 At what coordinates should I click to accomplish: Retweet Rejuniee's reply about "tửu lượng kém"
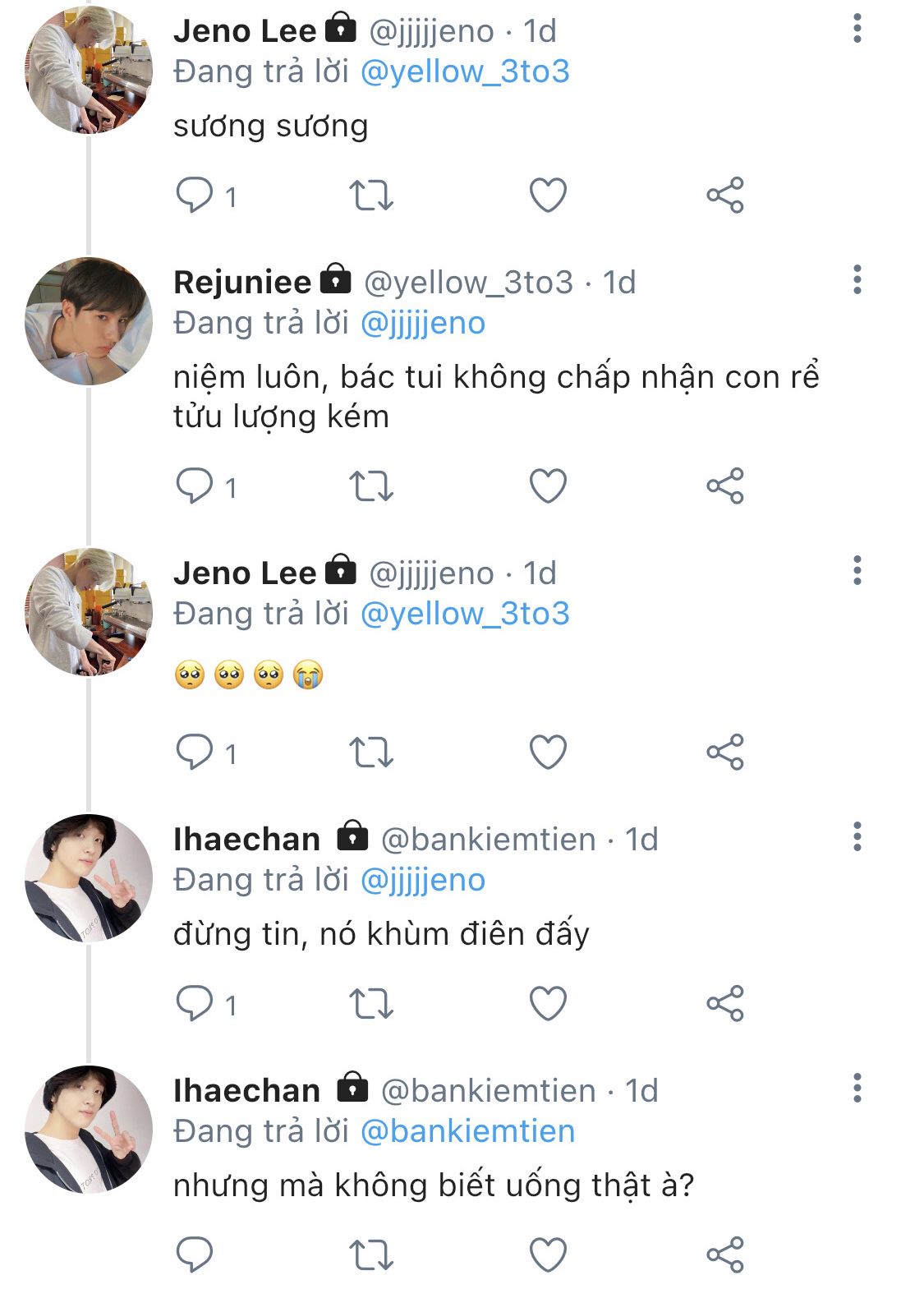coord(371,486)
